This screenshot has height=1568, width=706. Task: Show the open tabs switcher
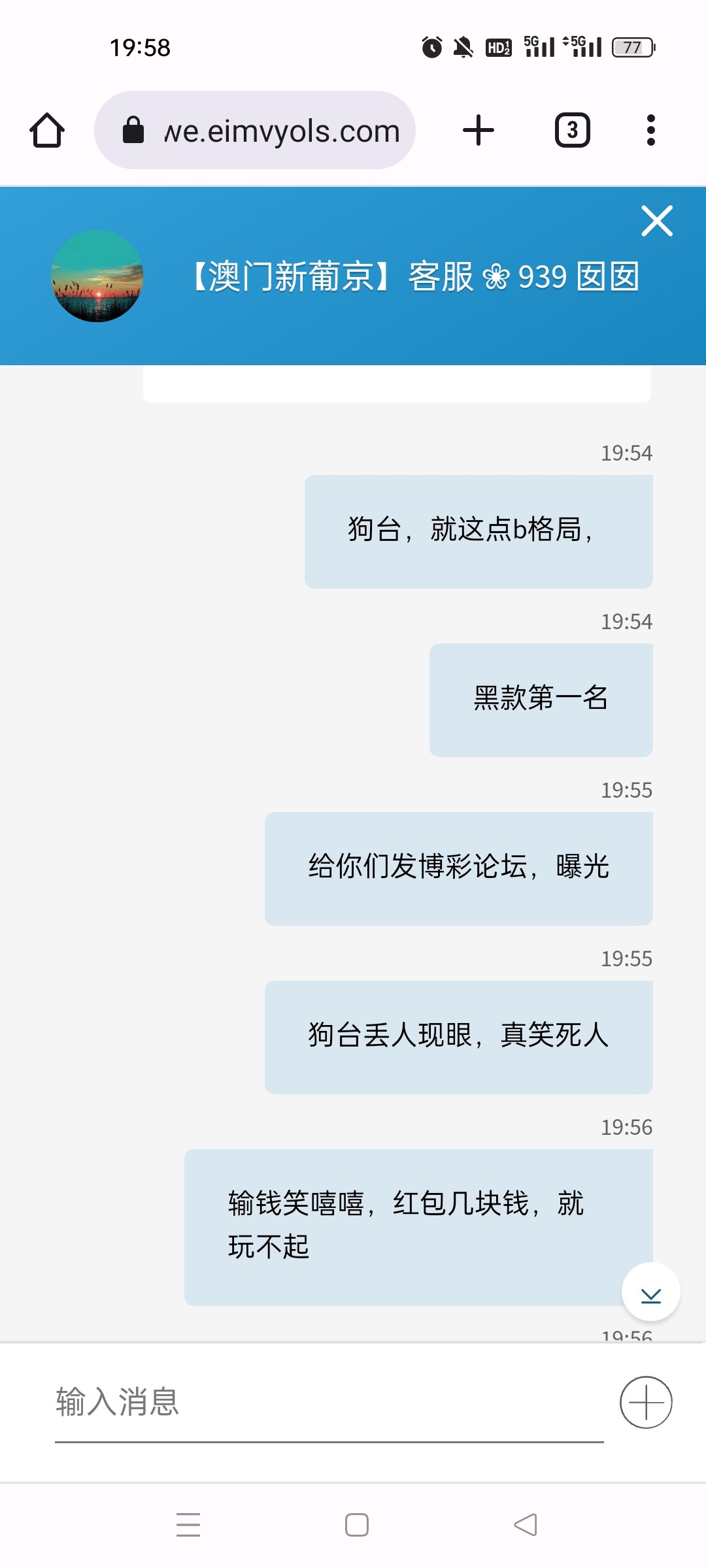click(572, 130)
